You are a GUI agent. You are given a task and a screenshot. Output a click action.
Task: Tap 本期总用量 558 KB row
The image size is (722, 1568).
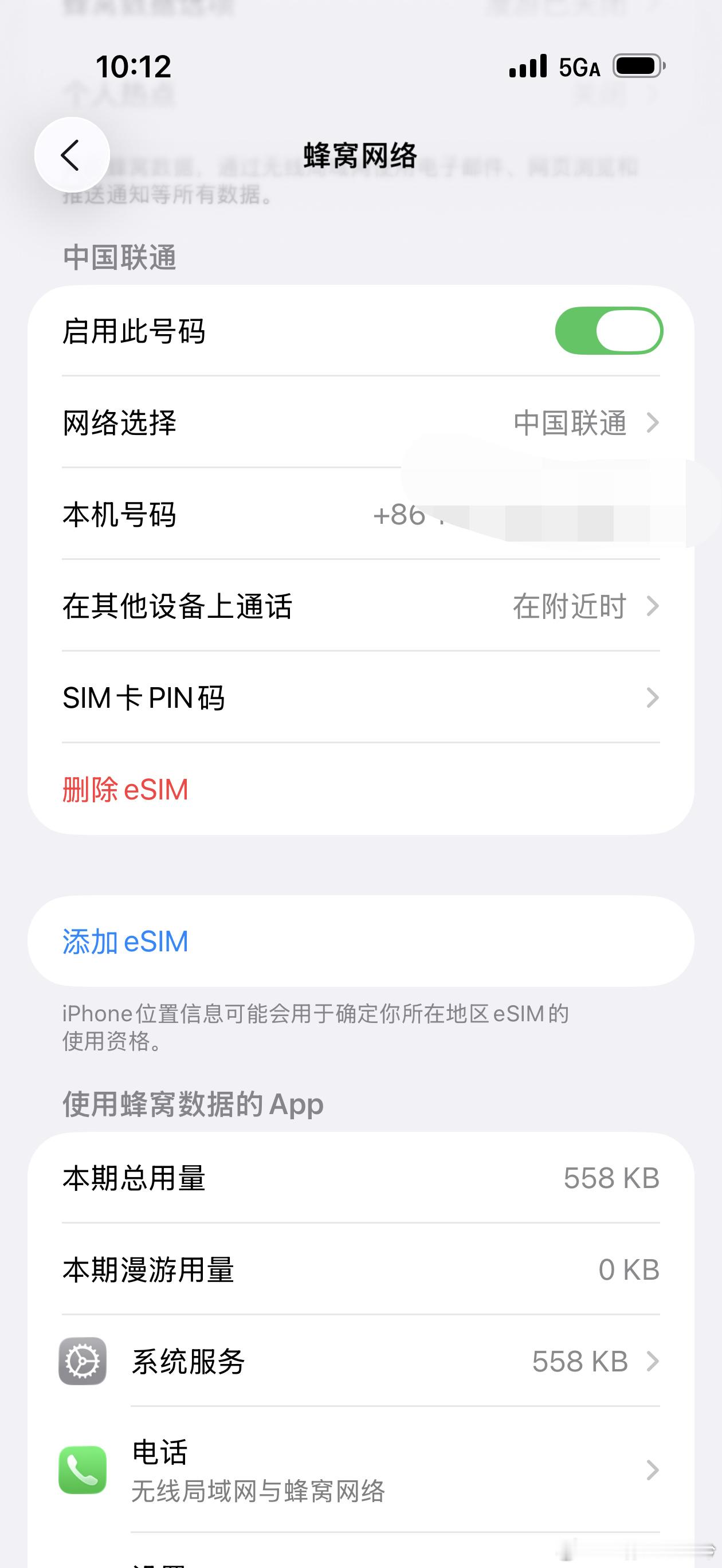(361, 1178)
